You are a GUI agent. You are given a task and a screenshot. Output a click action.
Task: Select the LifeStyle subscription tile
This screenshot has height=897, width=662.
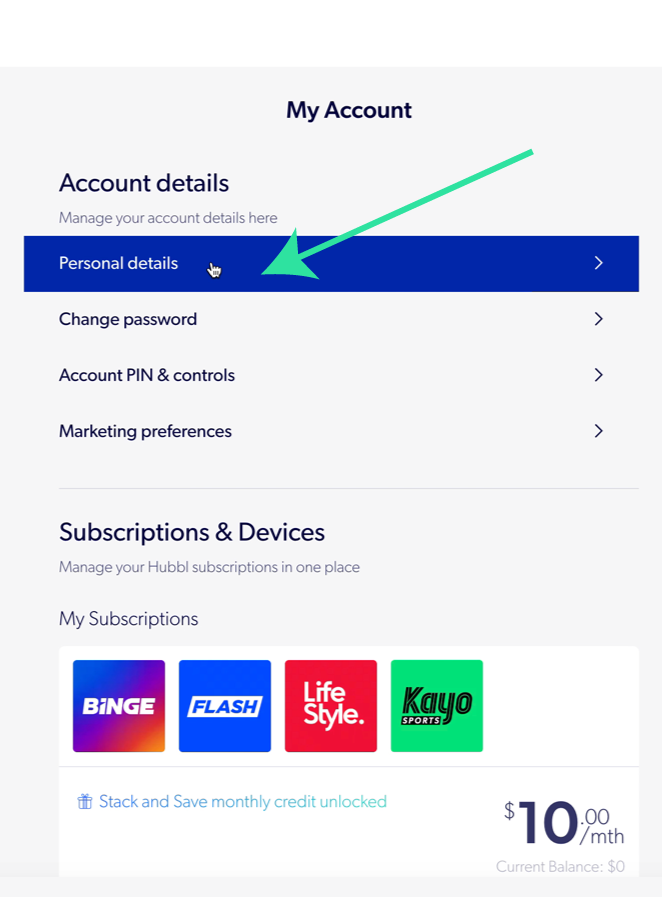tap(331, 706)
